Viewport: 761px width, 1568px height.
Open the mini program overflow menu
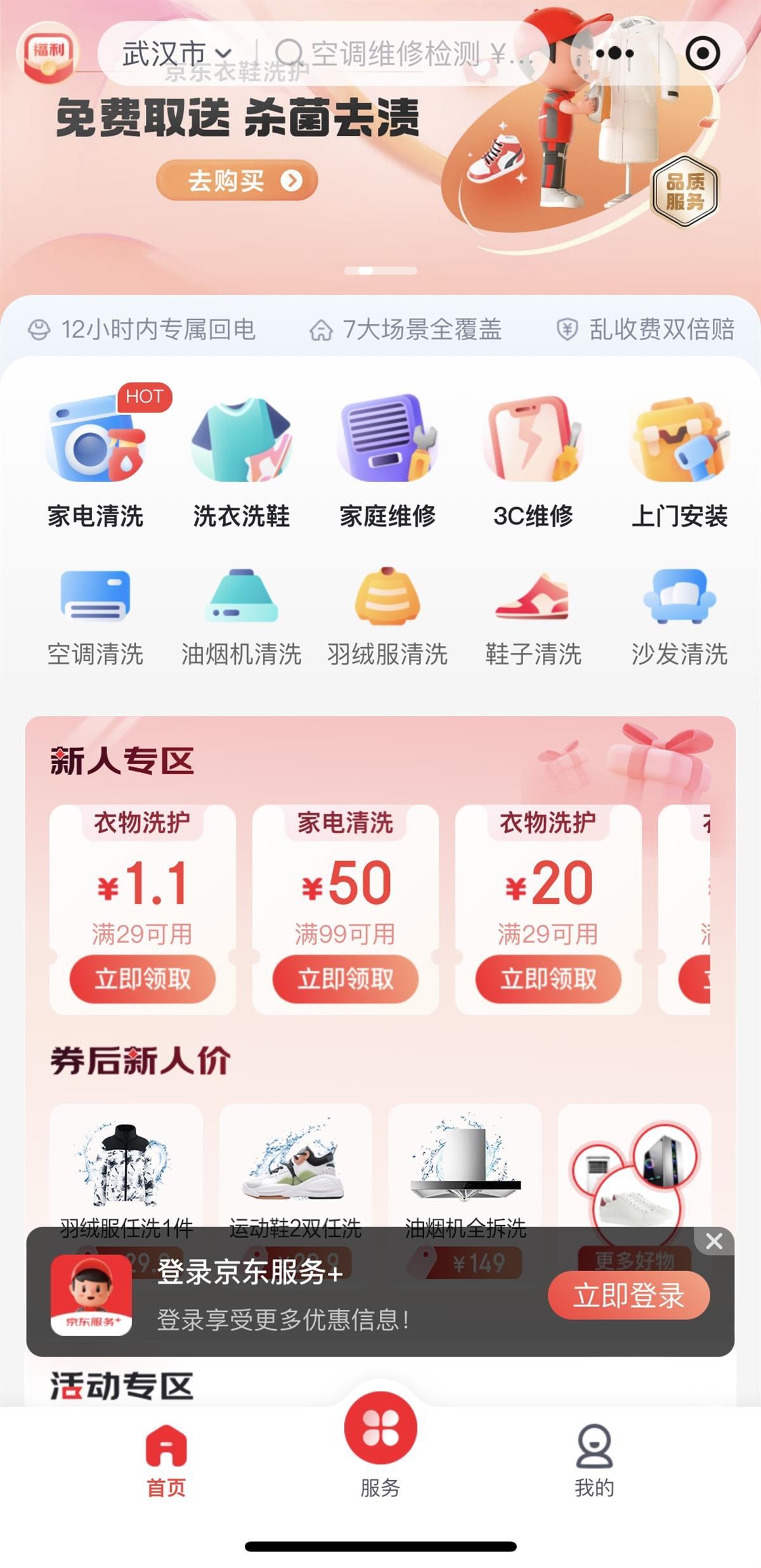point(613,54)
